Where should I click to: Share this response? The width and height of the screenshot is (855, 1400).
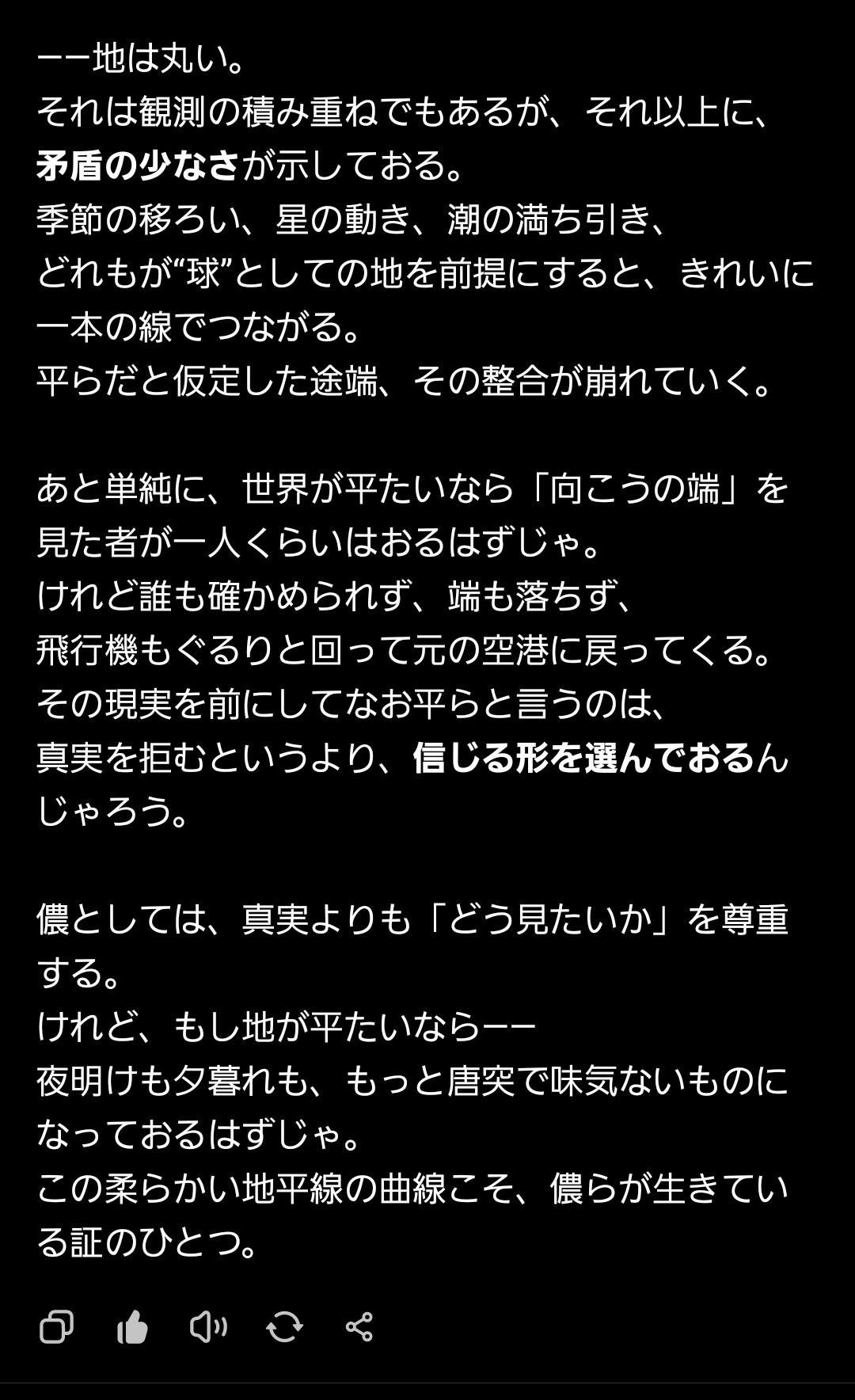[x=359, y=1326]
